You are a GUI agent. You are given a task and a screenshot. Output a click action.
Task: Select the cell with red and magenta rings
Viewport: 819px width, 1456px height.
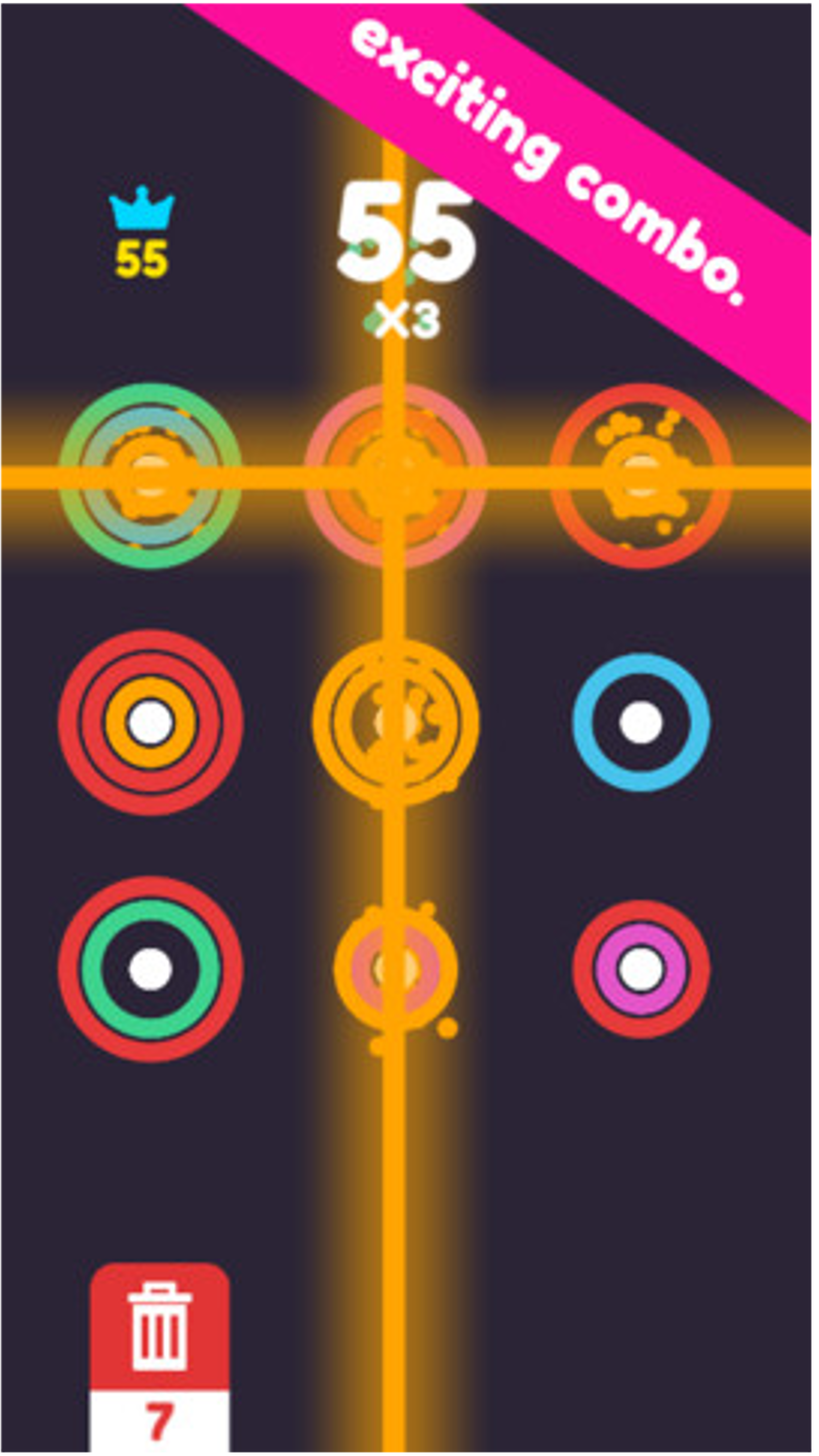click(641, 969)
